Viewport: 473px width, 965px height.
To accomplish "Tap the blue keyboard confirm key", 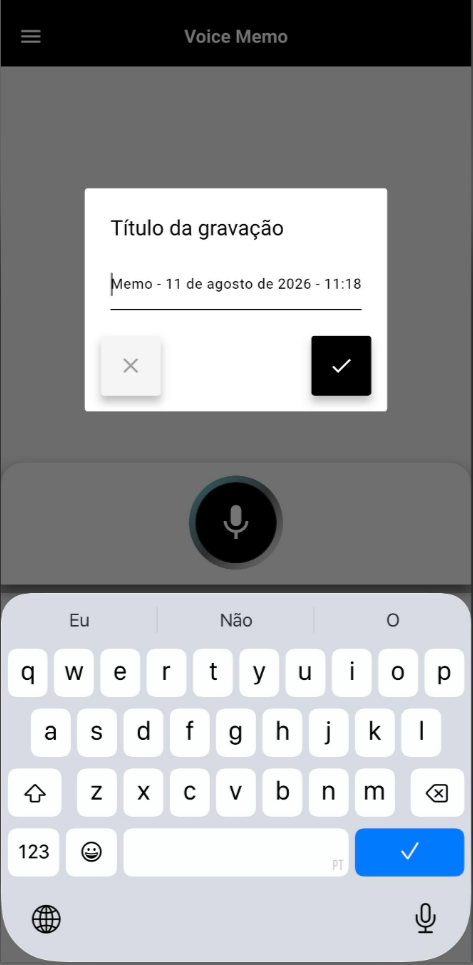I will [409, 852].
